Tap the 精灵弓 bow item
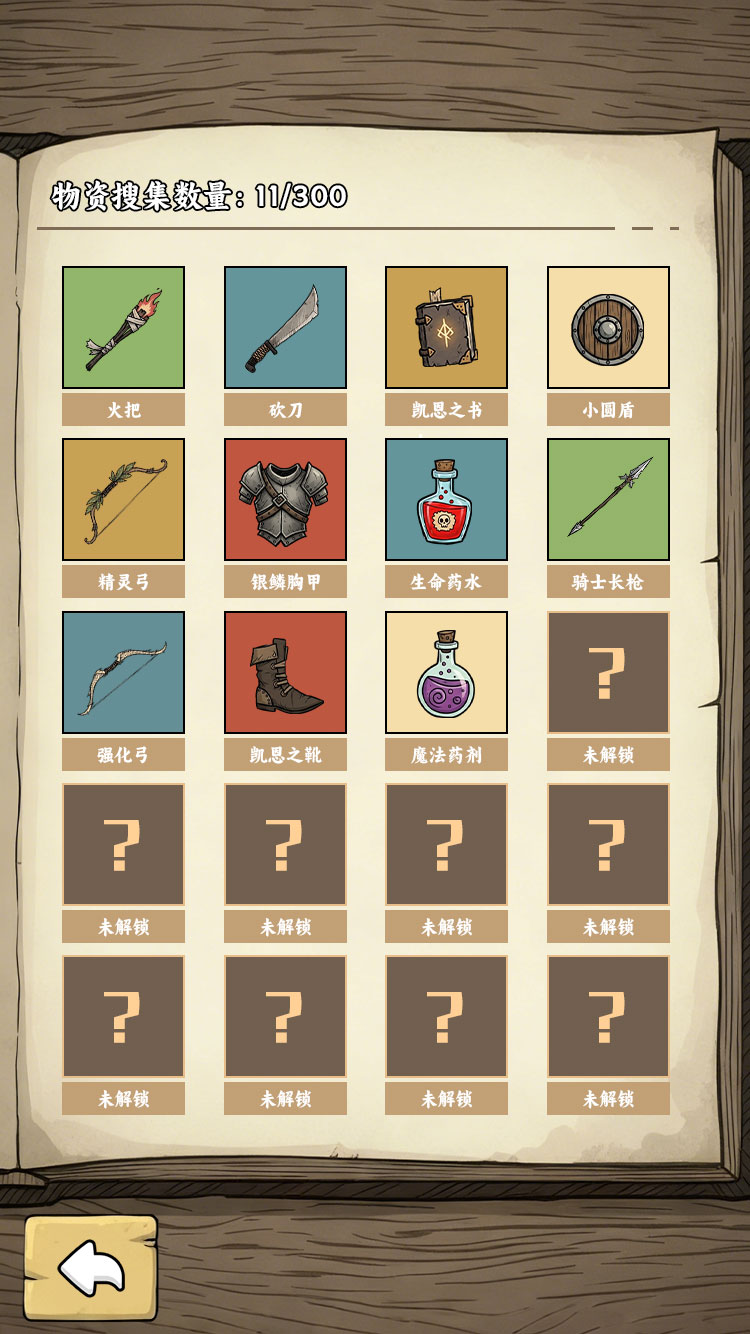This screenshot has height=1334, width=750. tap(123, 499)
